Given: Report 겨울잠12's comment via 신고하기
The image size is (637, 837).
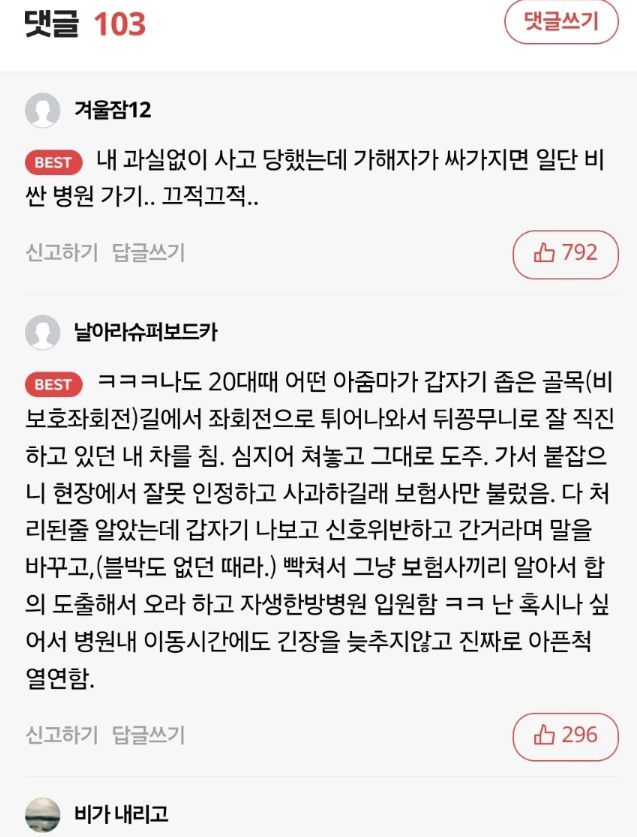Looking at the screenshot, I should click(61, 253).
